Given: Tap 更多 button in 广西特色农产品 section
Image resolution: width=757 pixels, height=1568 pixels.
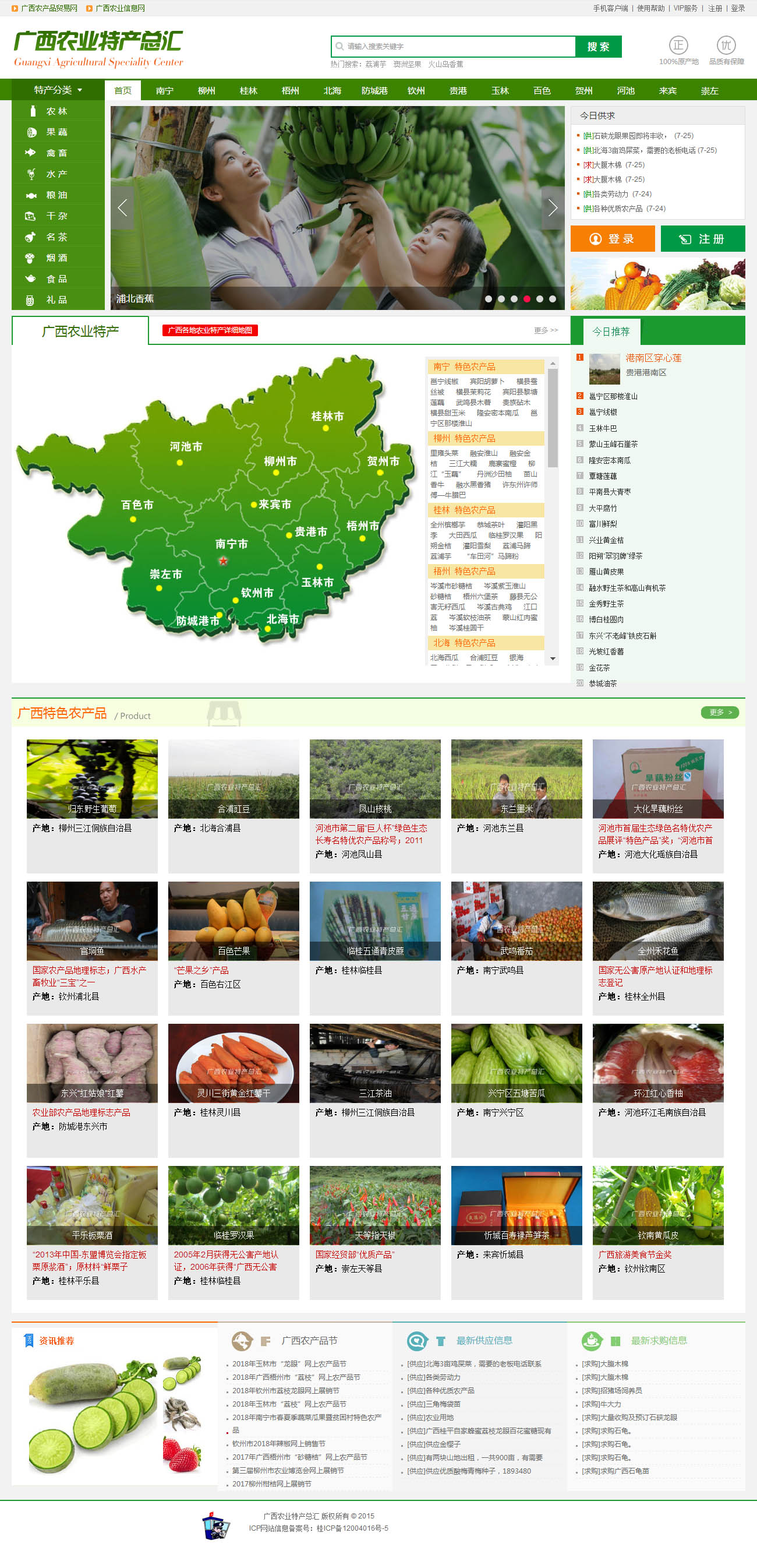Looking at the screenshot, I should pos(719,712).
